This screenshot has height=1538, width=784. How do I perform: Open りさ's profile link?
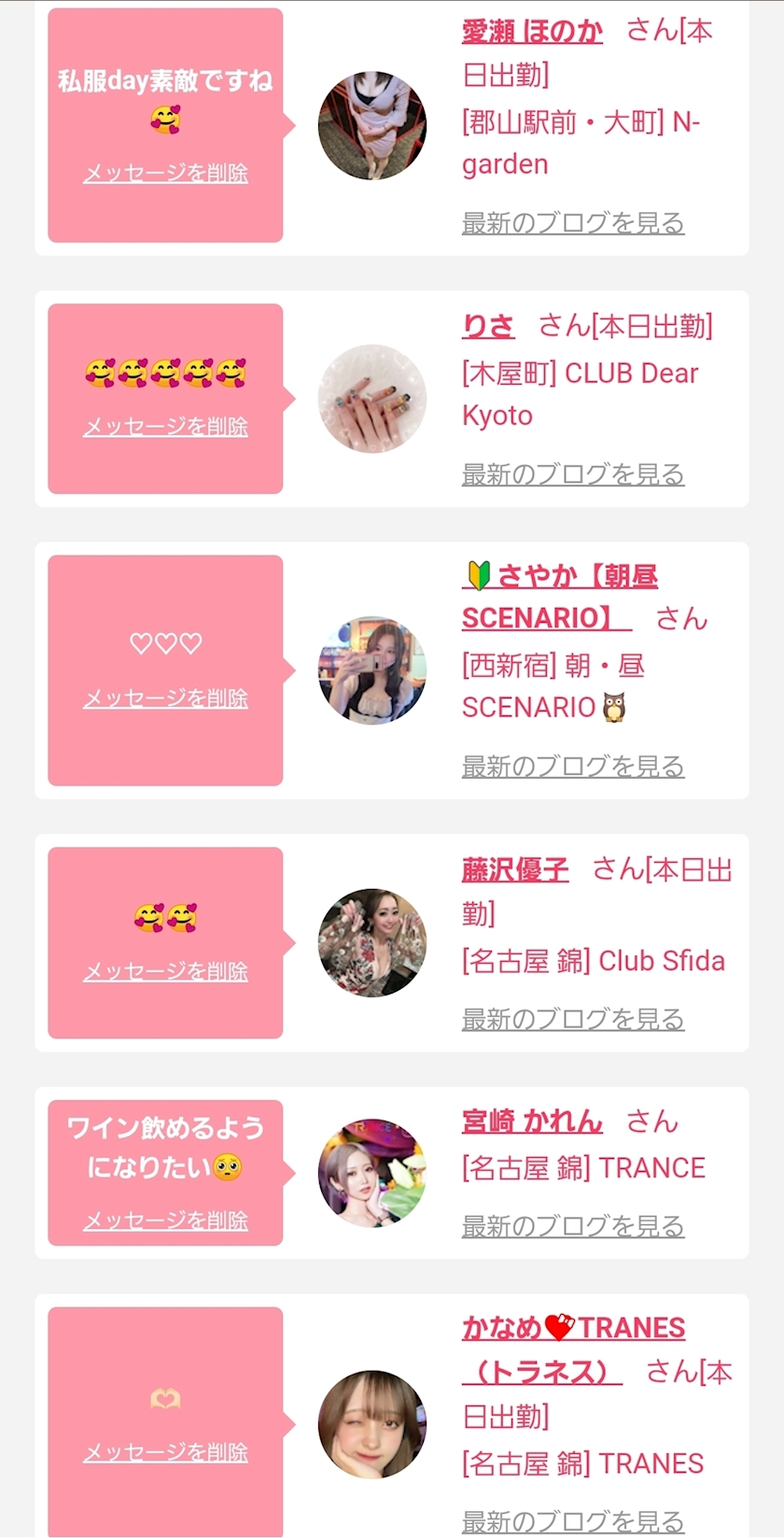pyautogui.click(x=488, y=326)
